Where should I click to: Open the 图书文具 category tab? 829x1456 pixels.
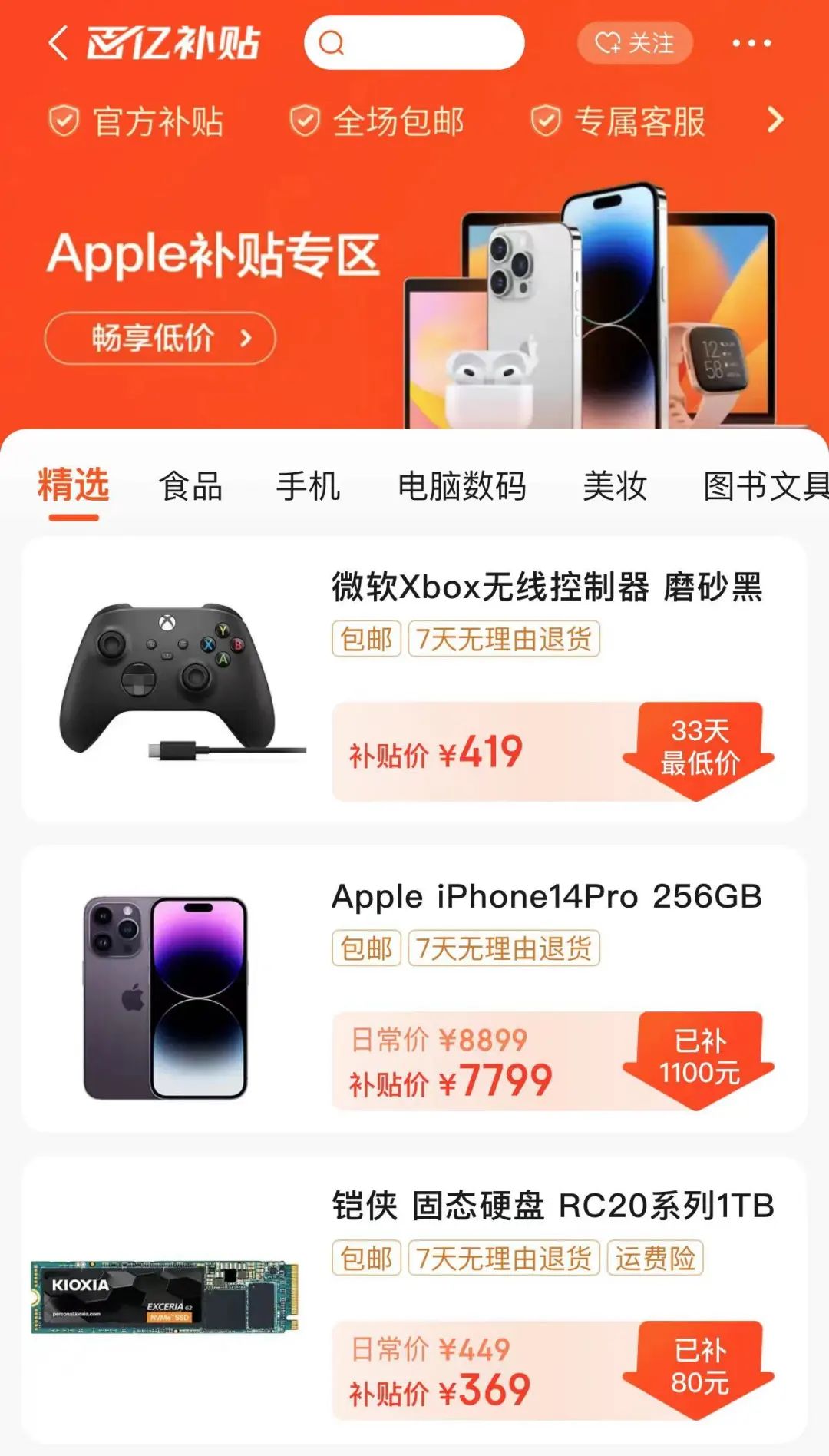click(765, 486)
